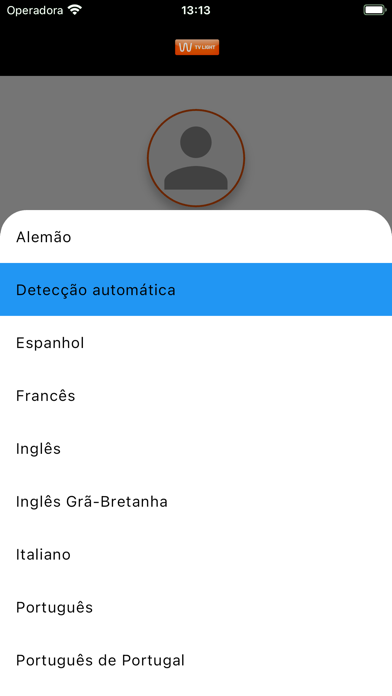Pick the plain Português option

pyautogui.click(x=196, y=607)
